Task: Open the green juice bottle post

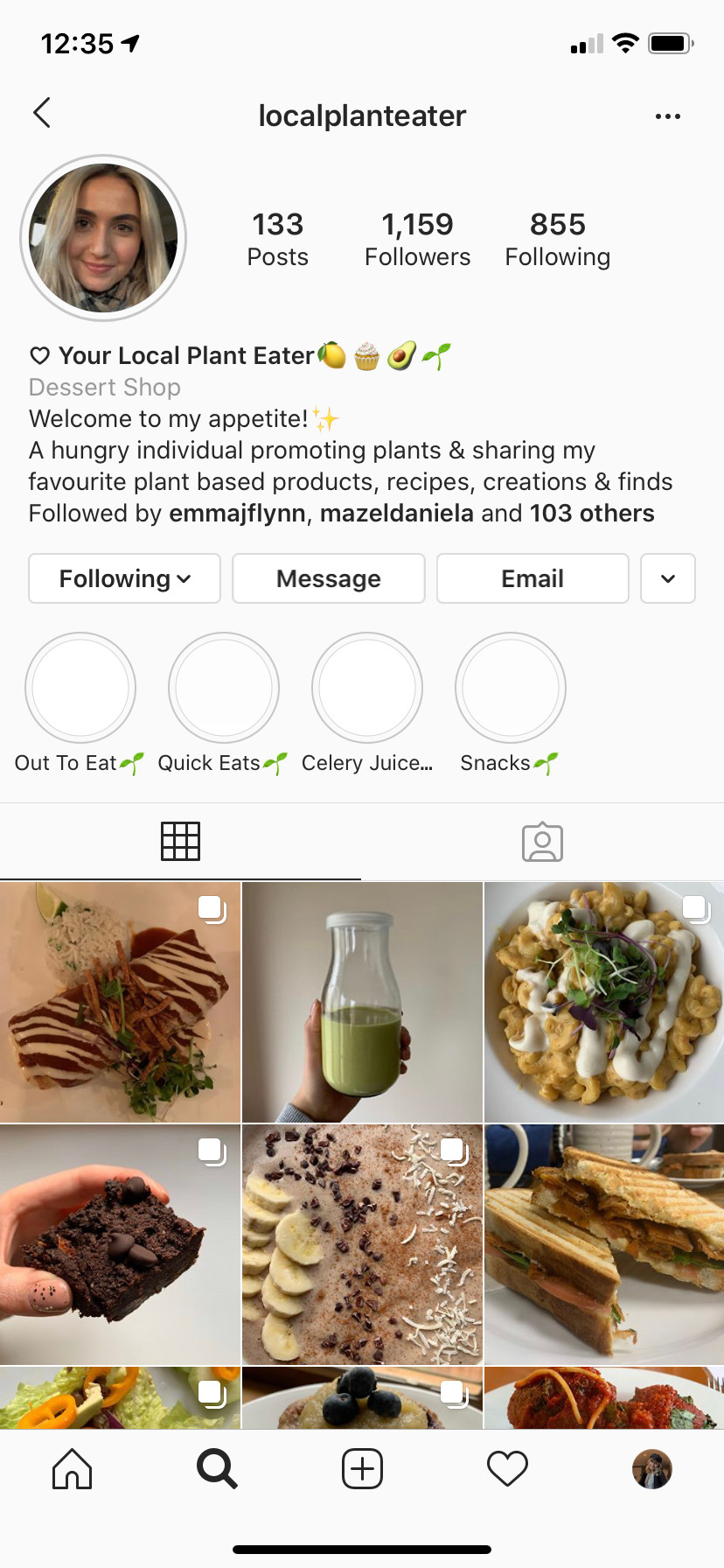Action: tap(362, 1002)
